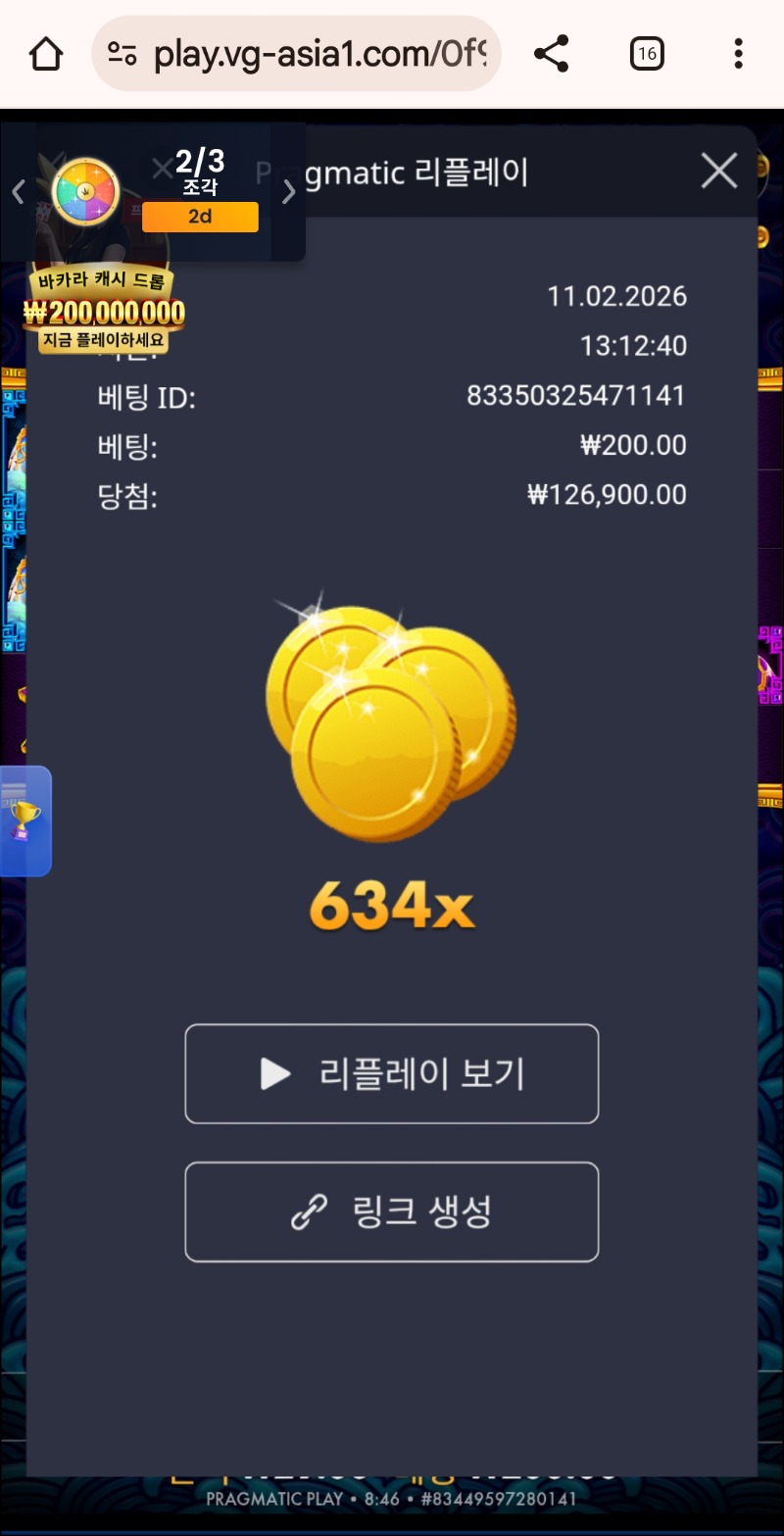The image size is (784, 1536).
Task: Open the Baccarat cash drop banner
Action: click(104, 311)
